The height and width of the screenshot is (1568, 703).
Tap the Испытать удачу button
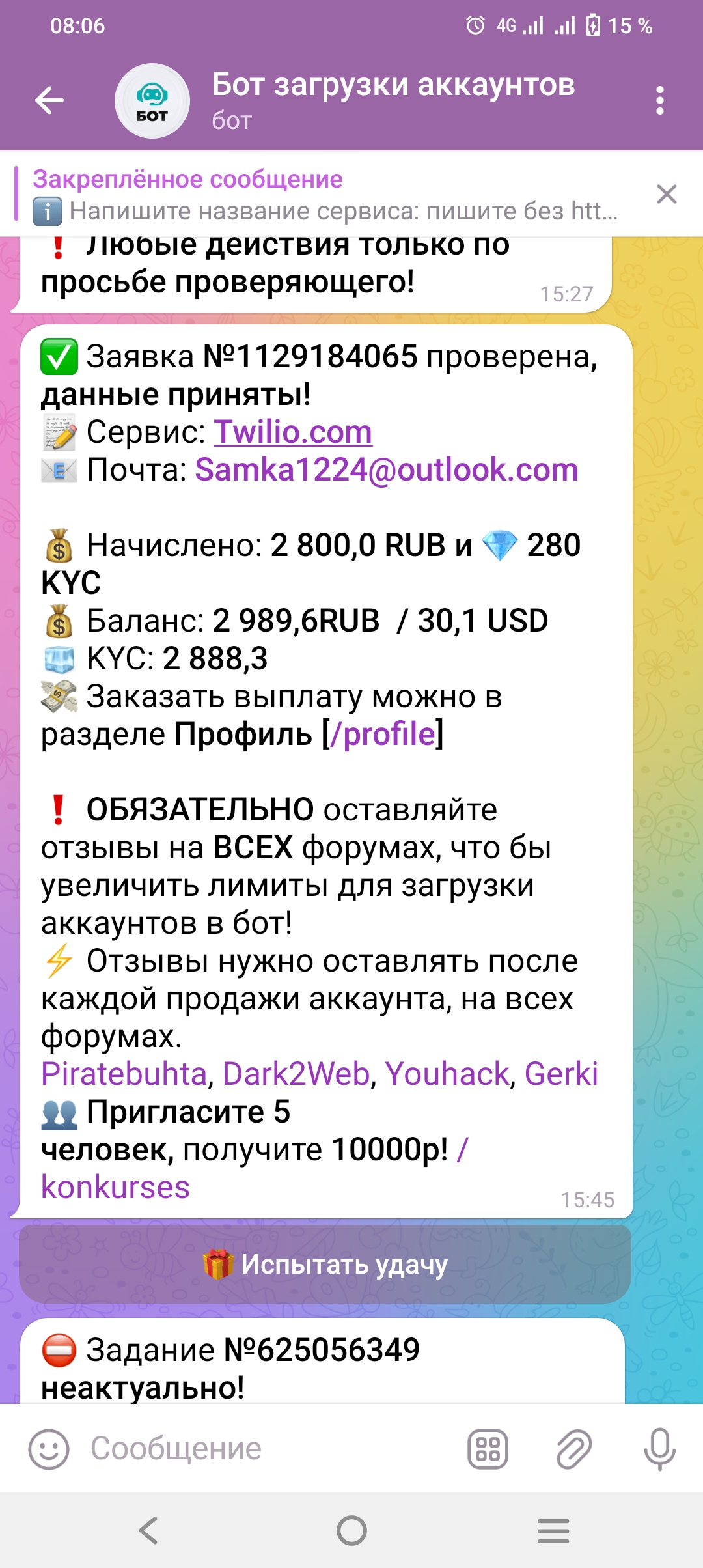(325, 1264)
